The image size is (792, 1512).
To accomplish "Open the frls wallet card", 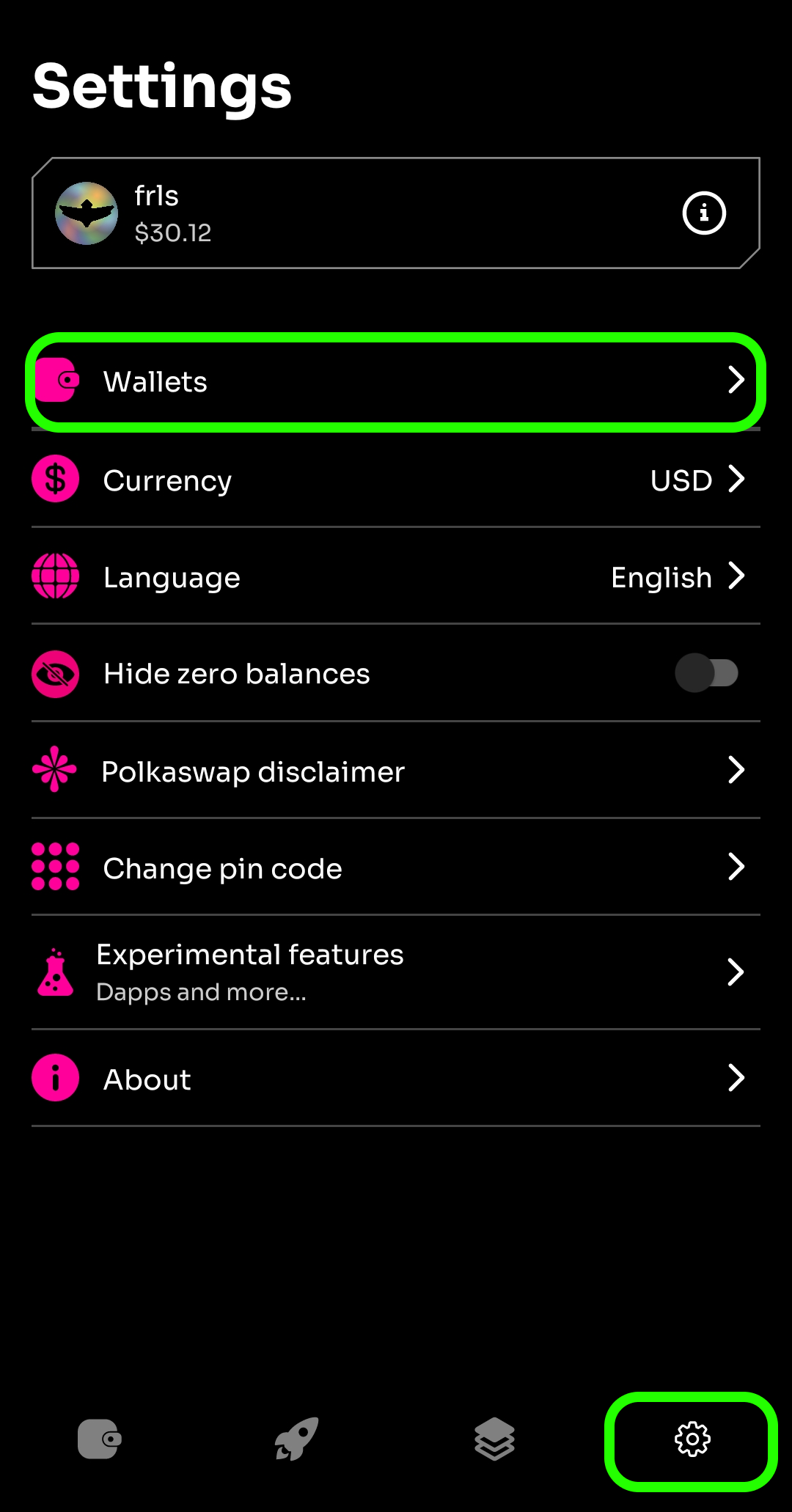I will pyautogui.click(x=367, y=213).
